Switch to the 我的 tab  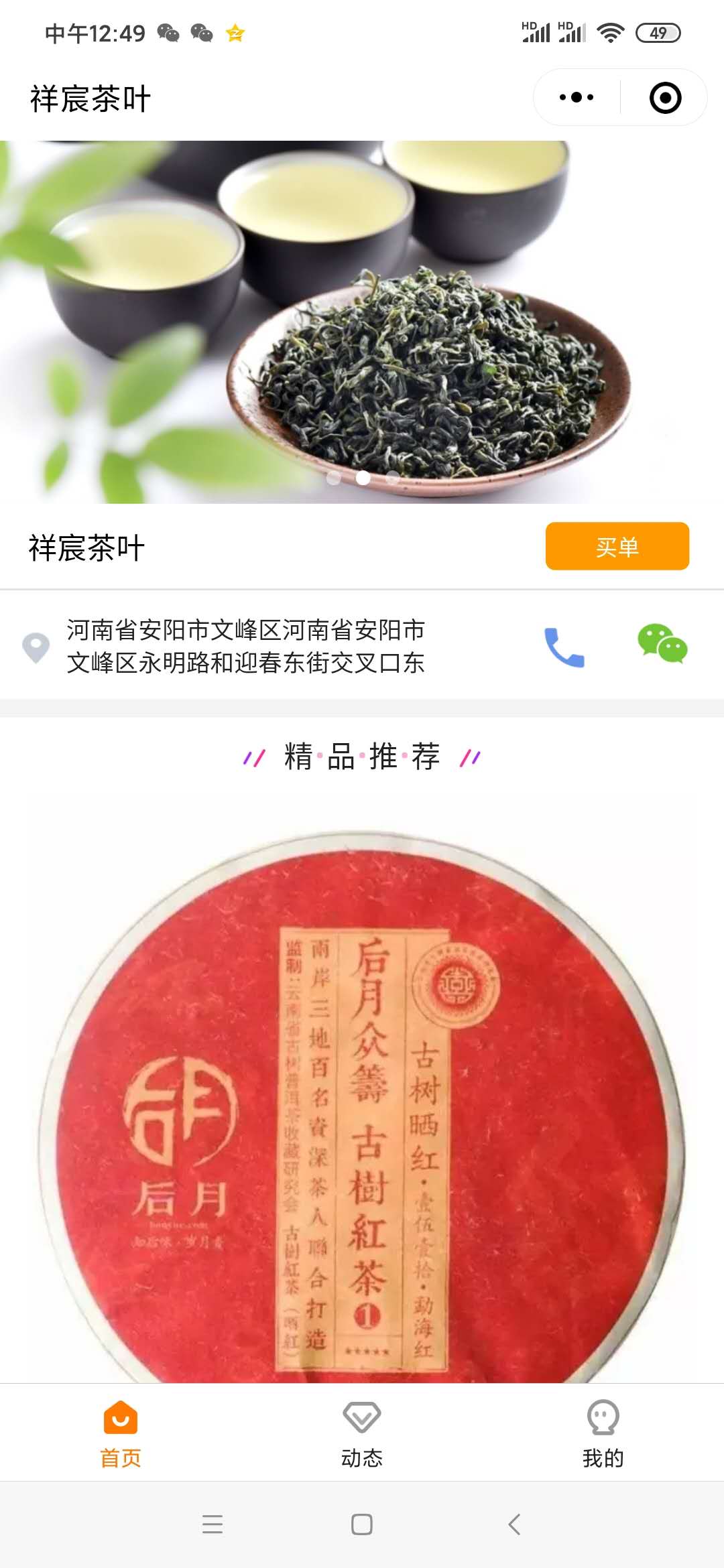click(x=602, y=1437)
